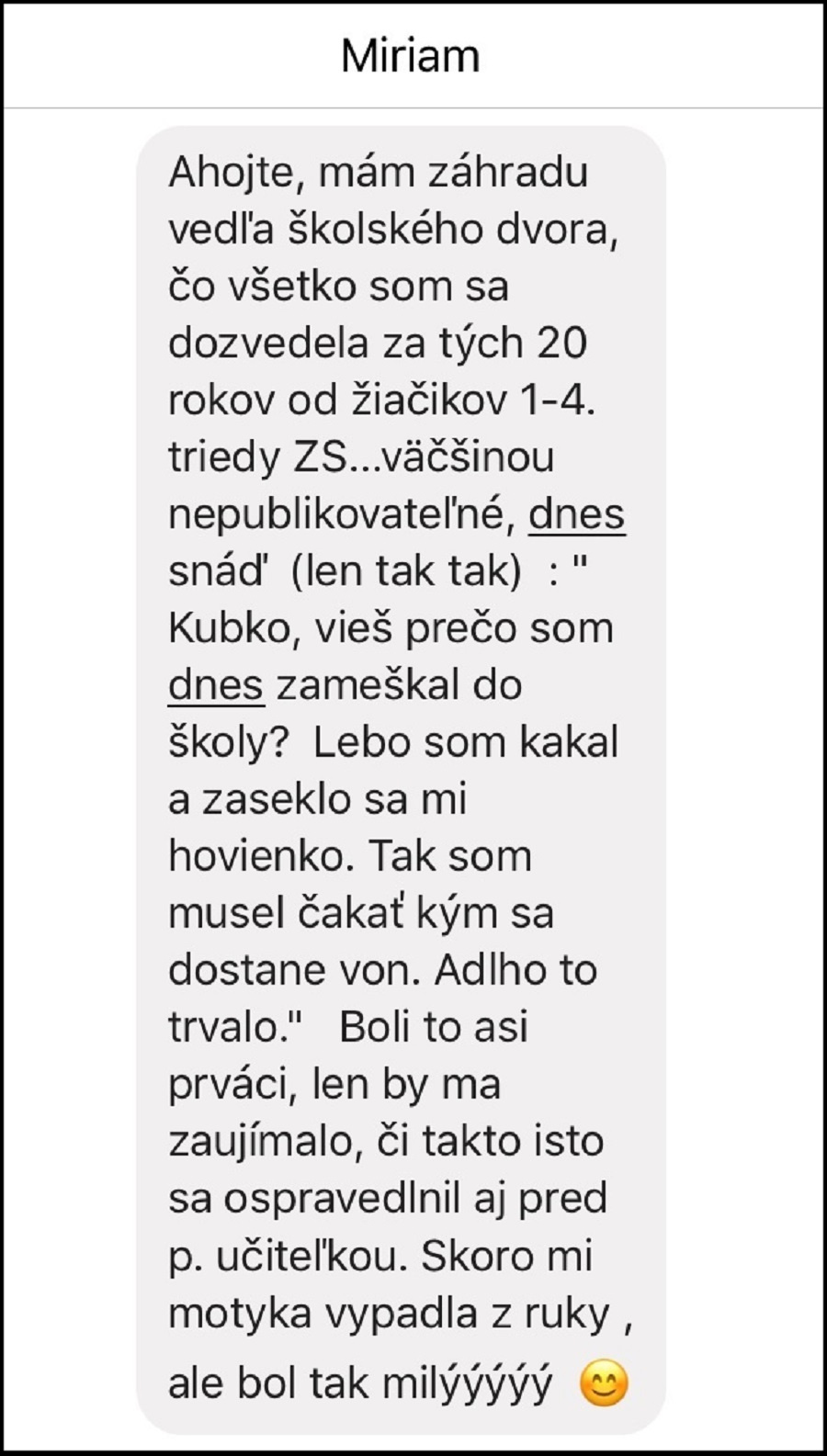Open the underlined "dnes" link before "zameškal"
The image size is (827, 1456).
coord(216,686)
